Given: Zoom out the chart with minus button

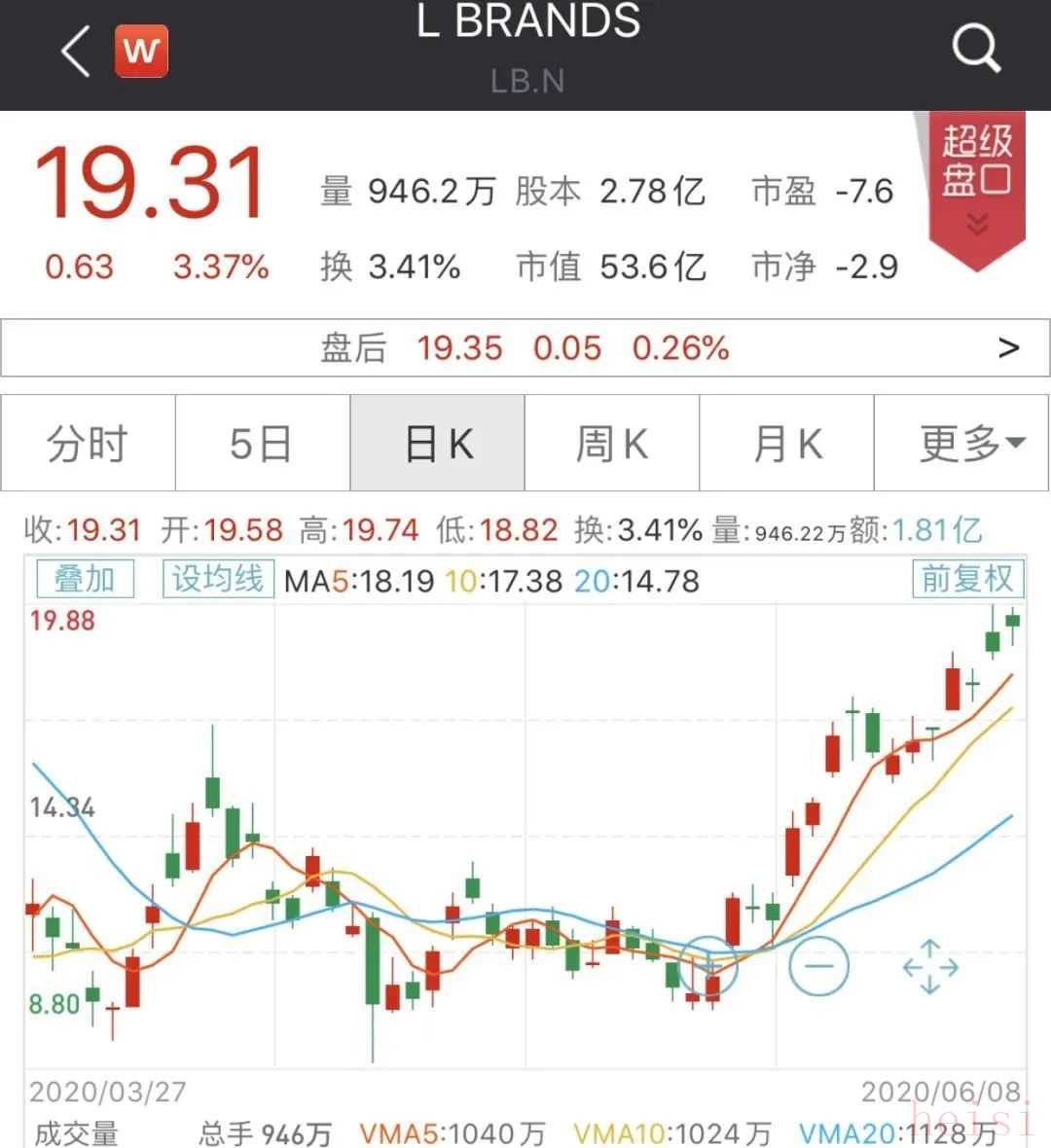Looking at the screenshot, I should [x=818, y=966].
